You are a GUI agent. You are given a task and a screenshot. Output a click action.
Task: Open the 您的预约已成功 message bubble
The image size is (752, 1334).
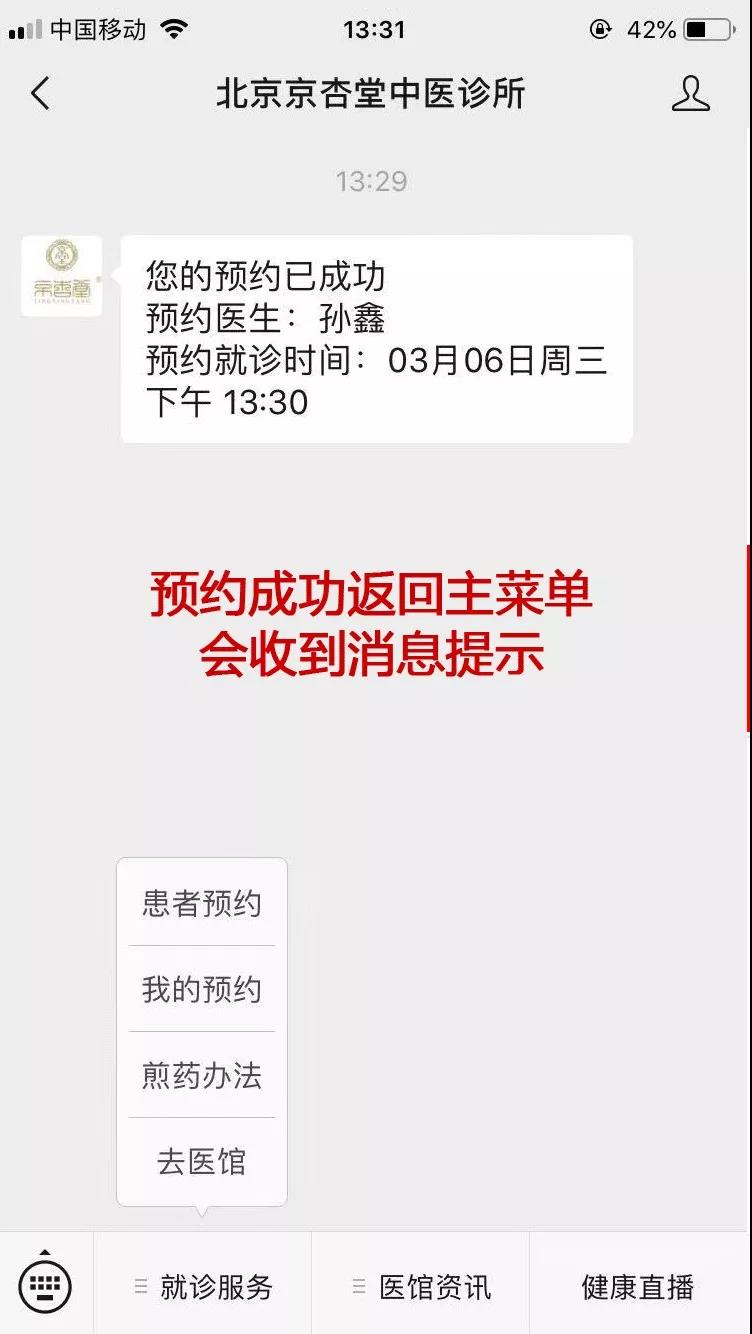pyautogui.click(x=376, y=338)
